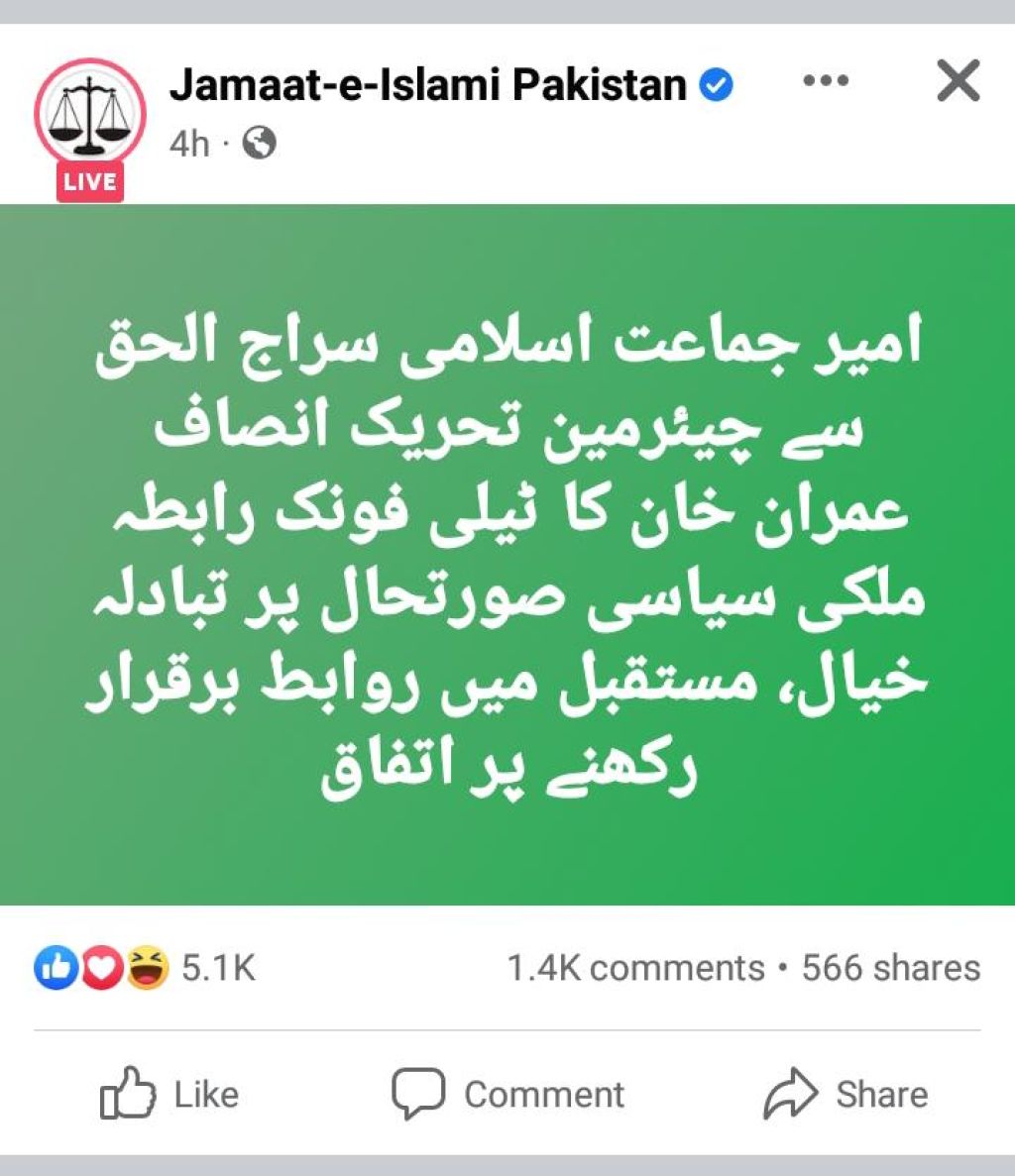1015x1176 pixels.
Task: Dismiss the post with the X
Action: 958,81
